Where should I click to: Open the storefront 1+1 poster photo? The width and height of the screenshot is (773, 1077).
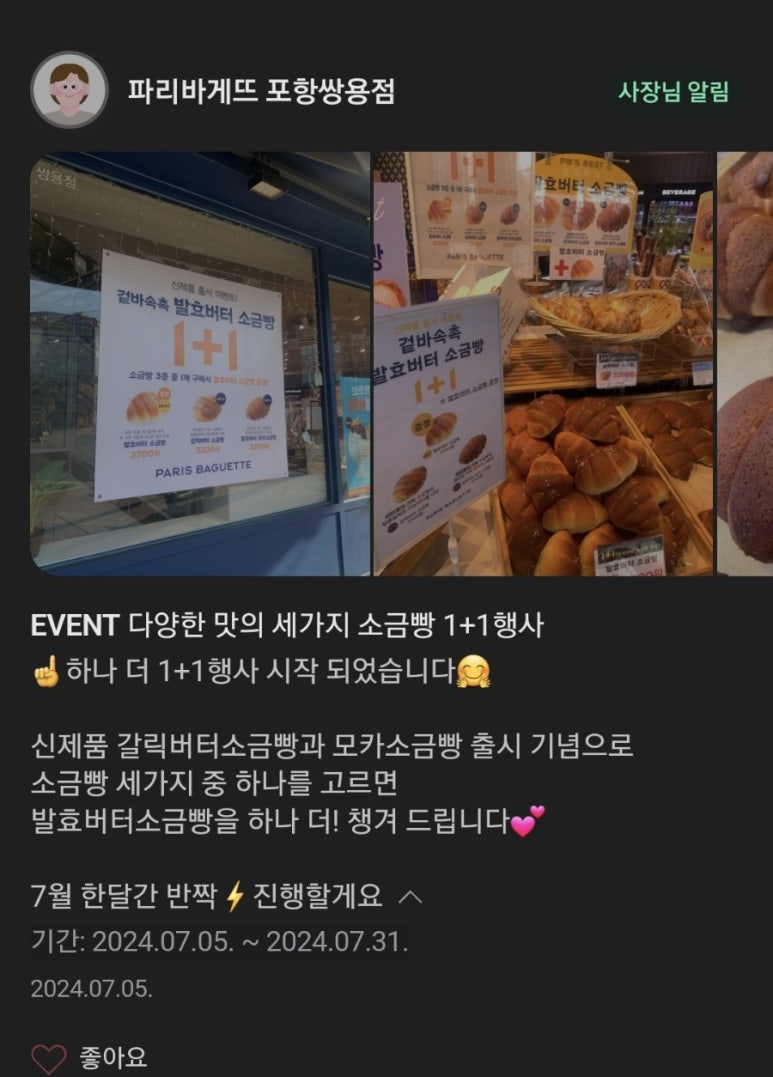(x=200, y=364)
